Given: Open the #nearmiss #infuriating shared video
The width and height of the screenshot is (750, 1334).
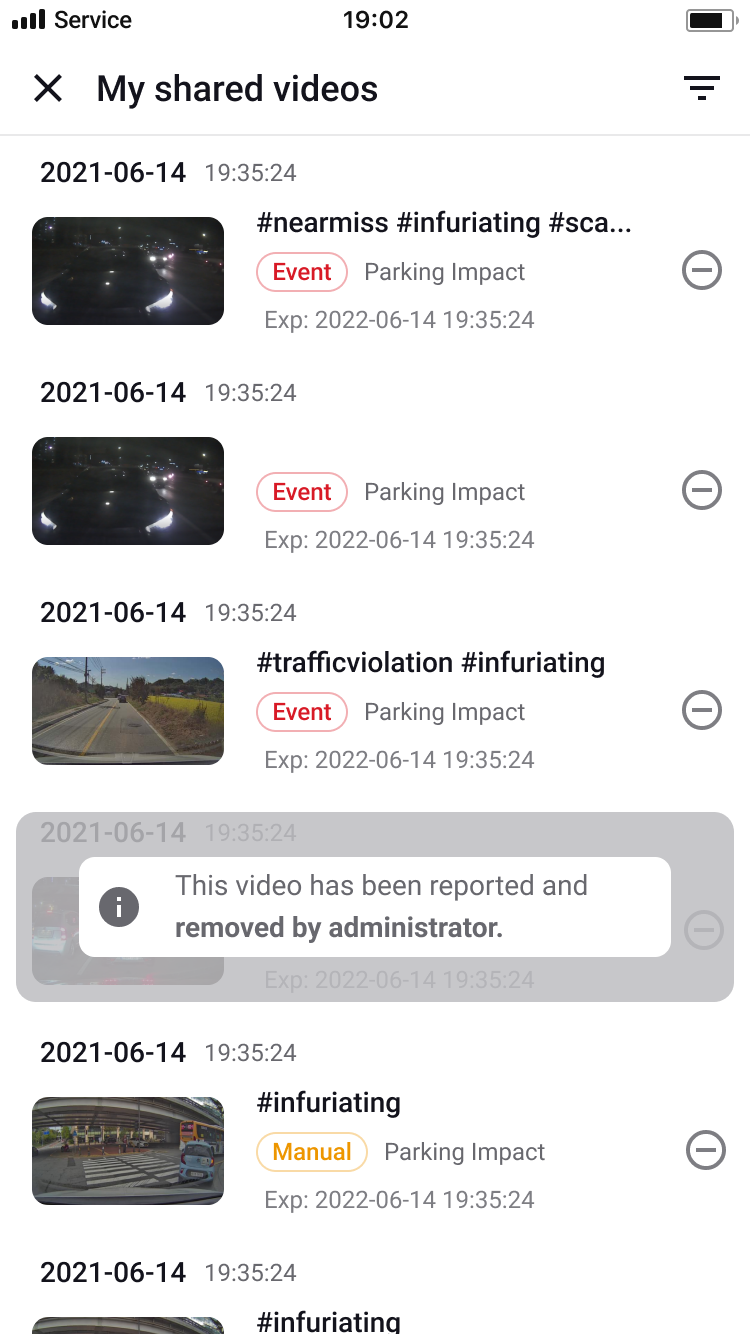Looking at the screenshot, I should (128, 271).
